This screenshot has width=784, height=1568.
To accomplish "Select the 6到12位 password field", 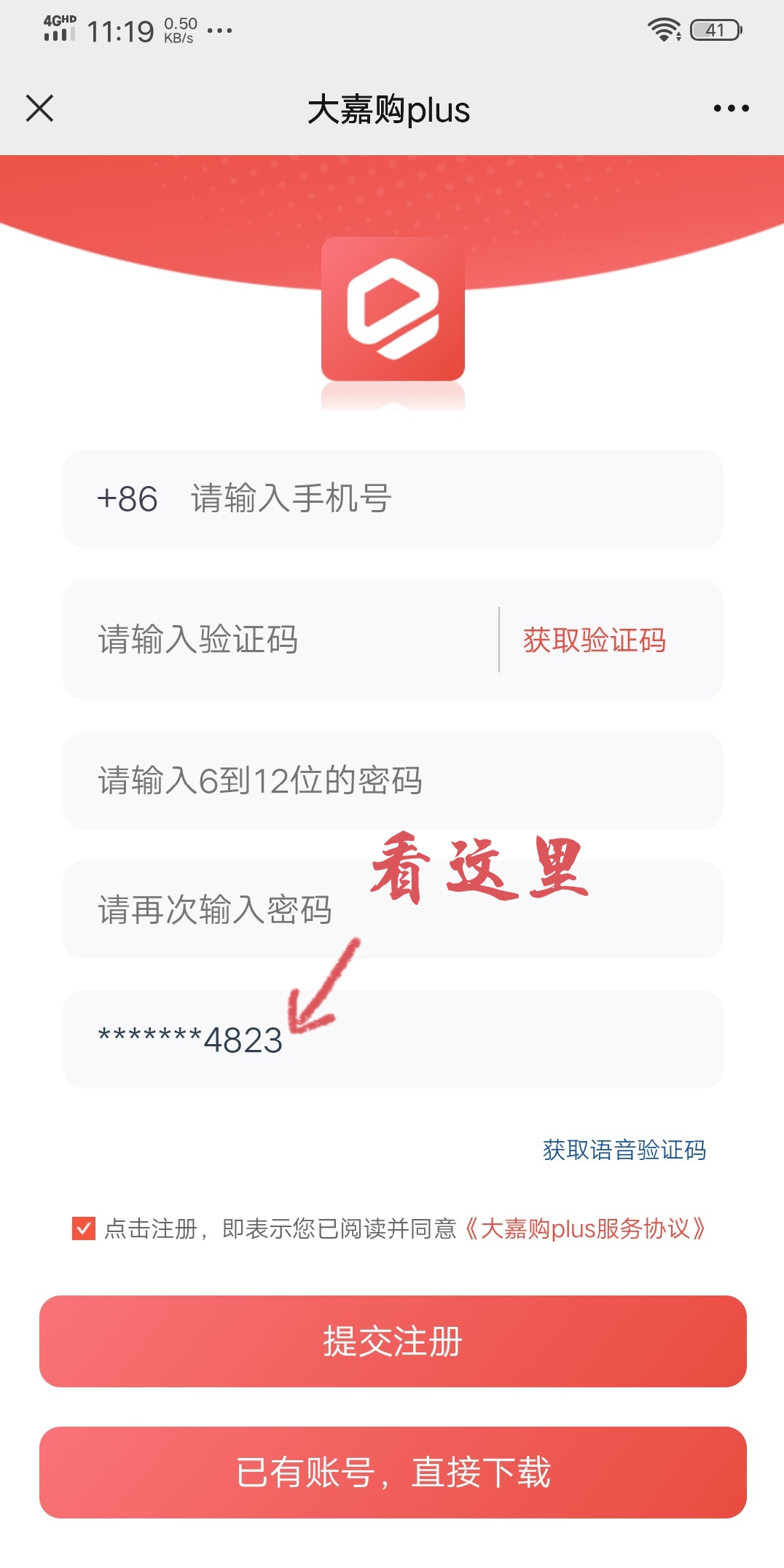I will tap(392, 780).
